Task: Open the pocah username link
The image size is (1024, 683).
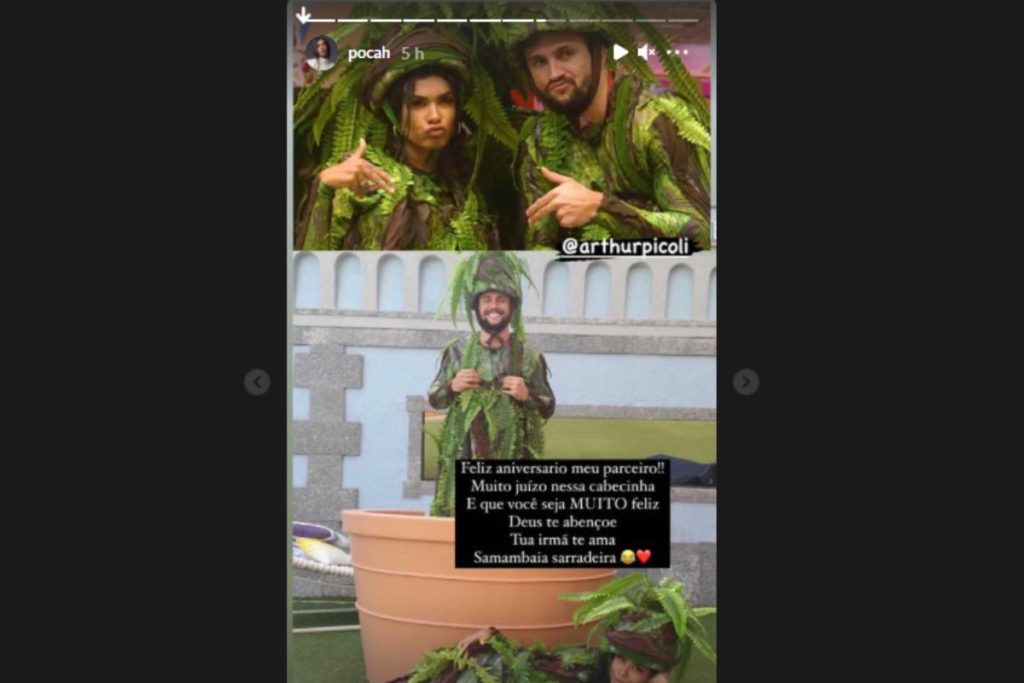Action: tap(368, 53)
